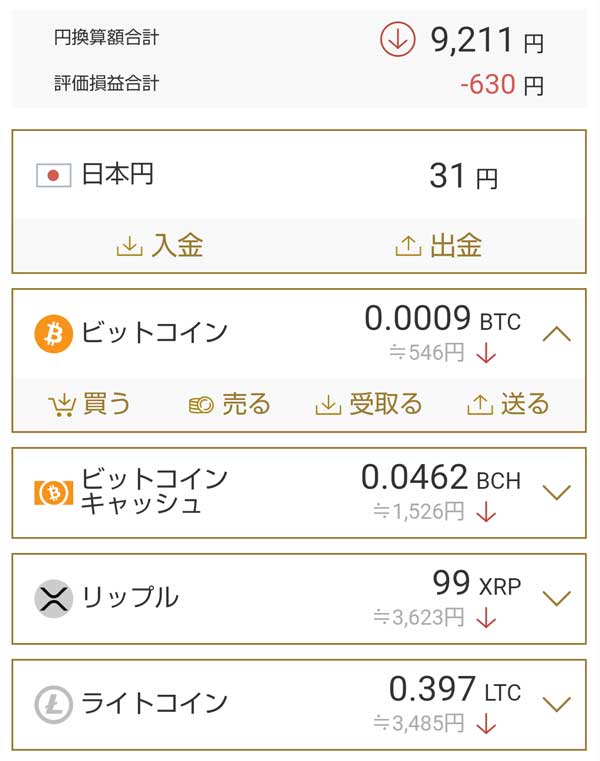600x761 pixels.
Task: Tap 売る to sell Bitcoin
Action: [x=230, y=404]
